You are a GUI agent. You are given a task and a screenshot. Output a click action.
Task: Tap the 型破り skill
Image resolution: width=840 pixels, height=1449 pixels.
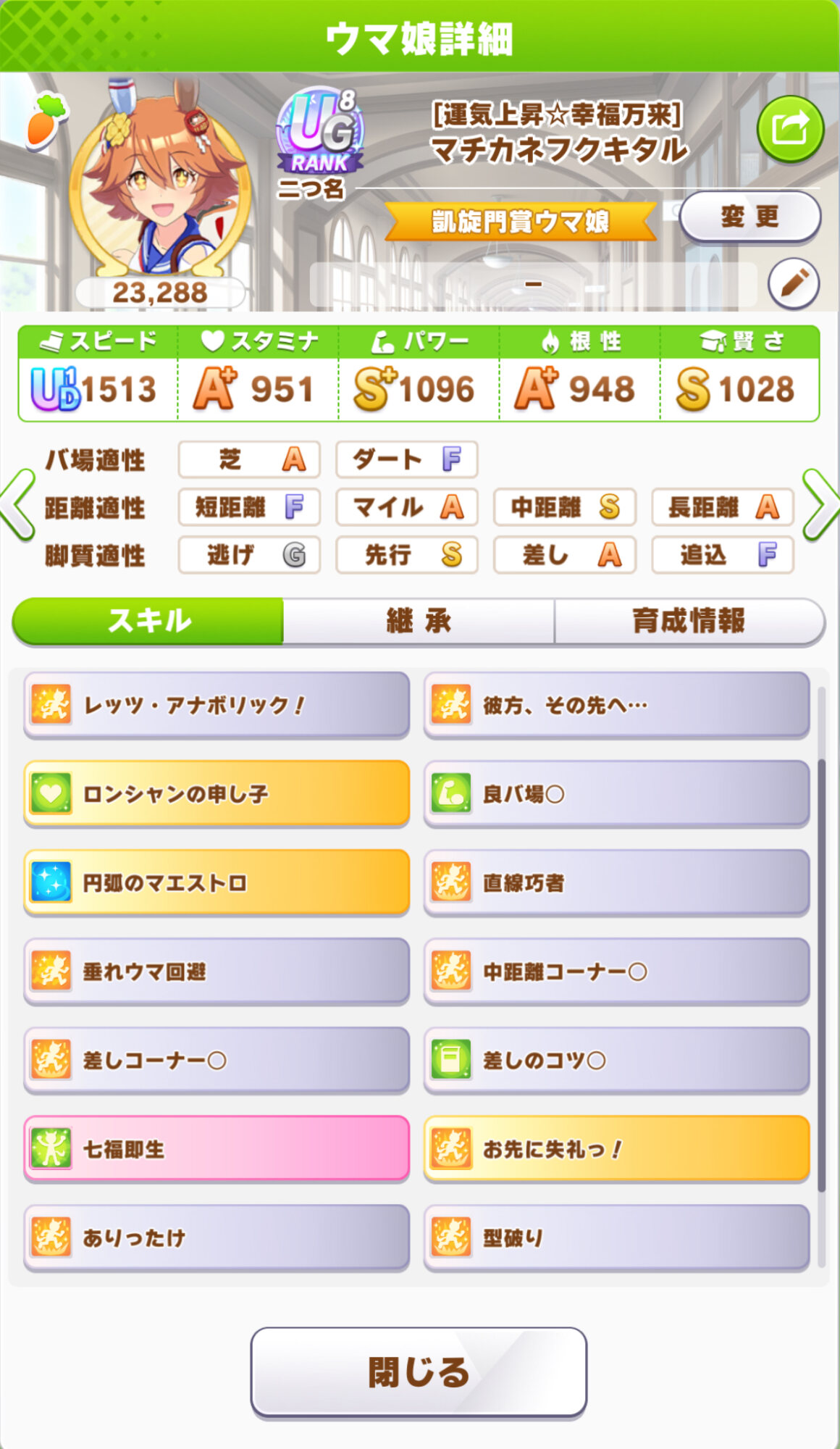click(x=616, y=1237)
